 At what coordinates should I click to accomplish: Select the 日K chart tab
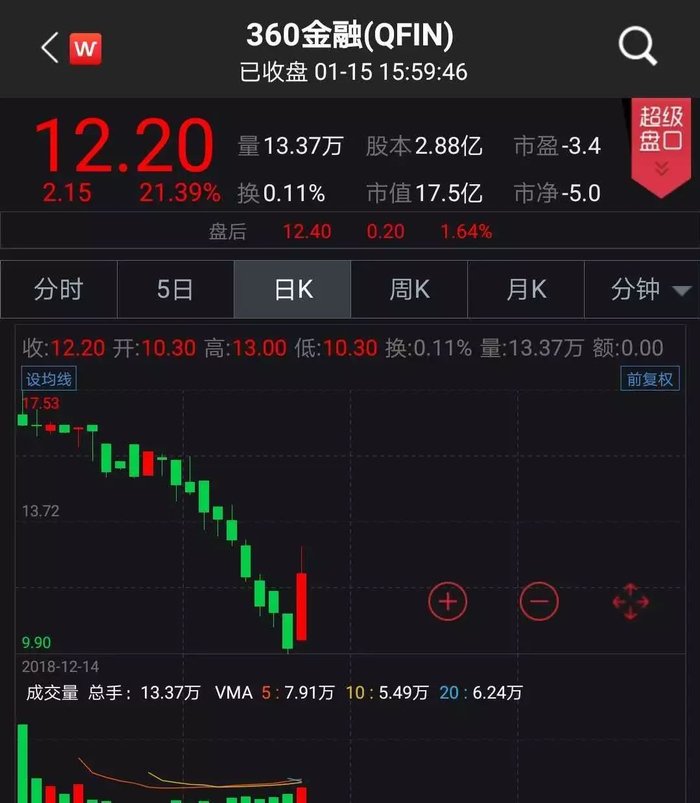tap(293, 290)
